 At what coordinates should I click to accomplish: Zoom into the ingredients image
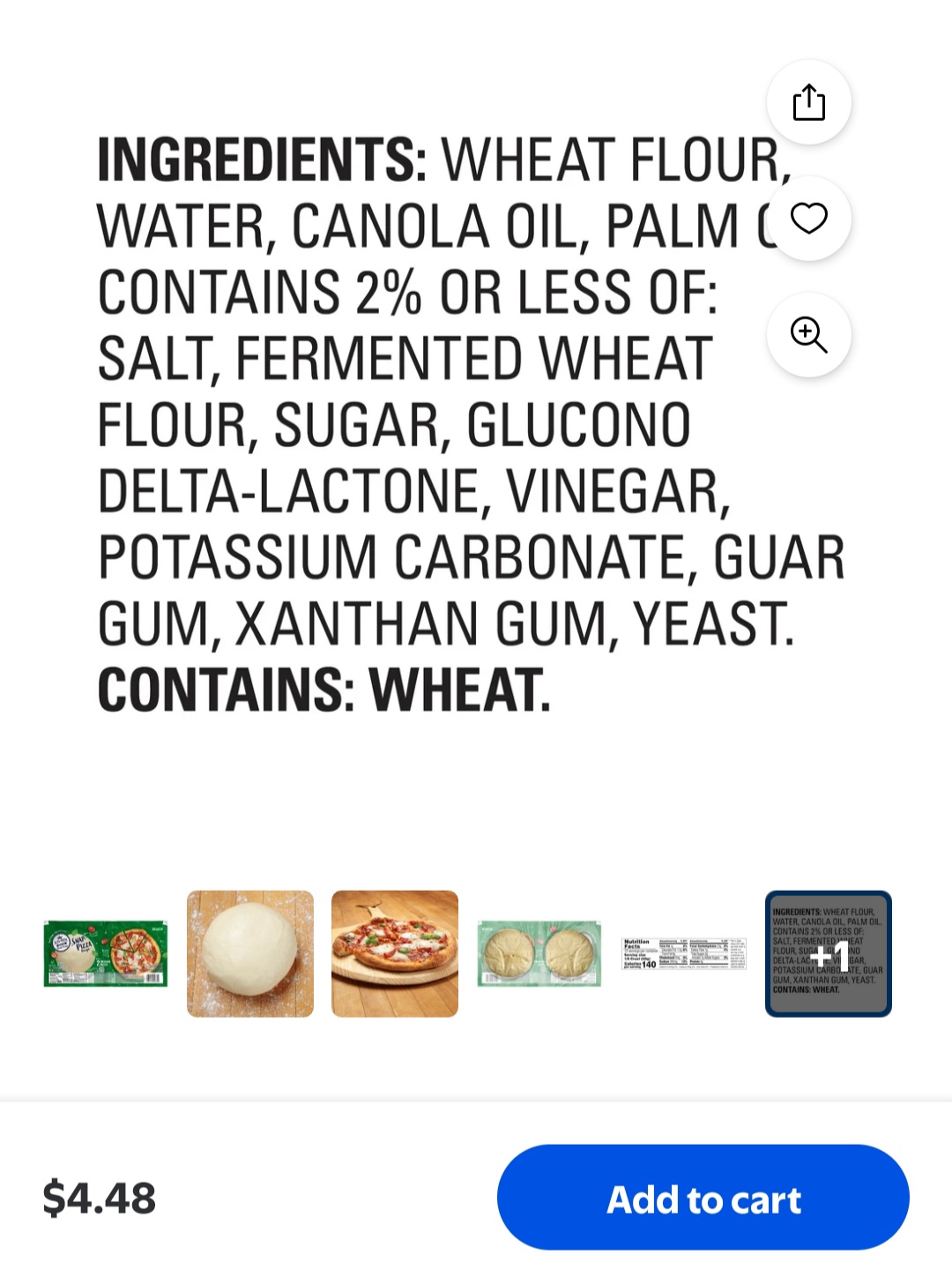808,335
